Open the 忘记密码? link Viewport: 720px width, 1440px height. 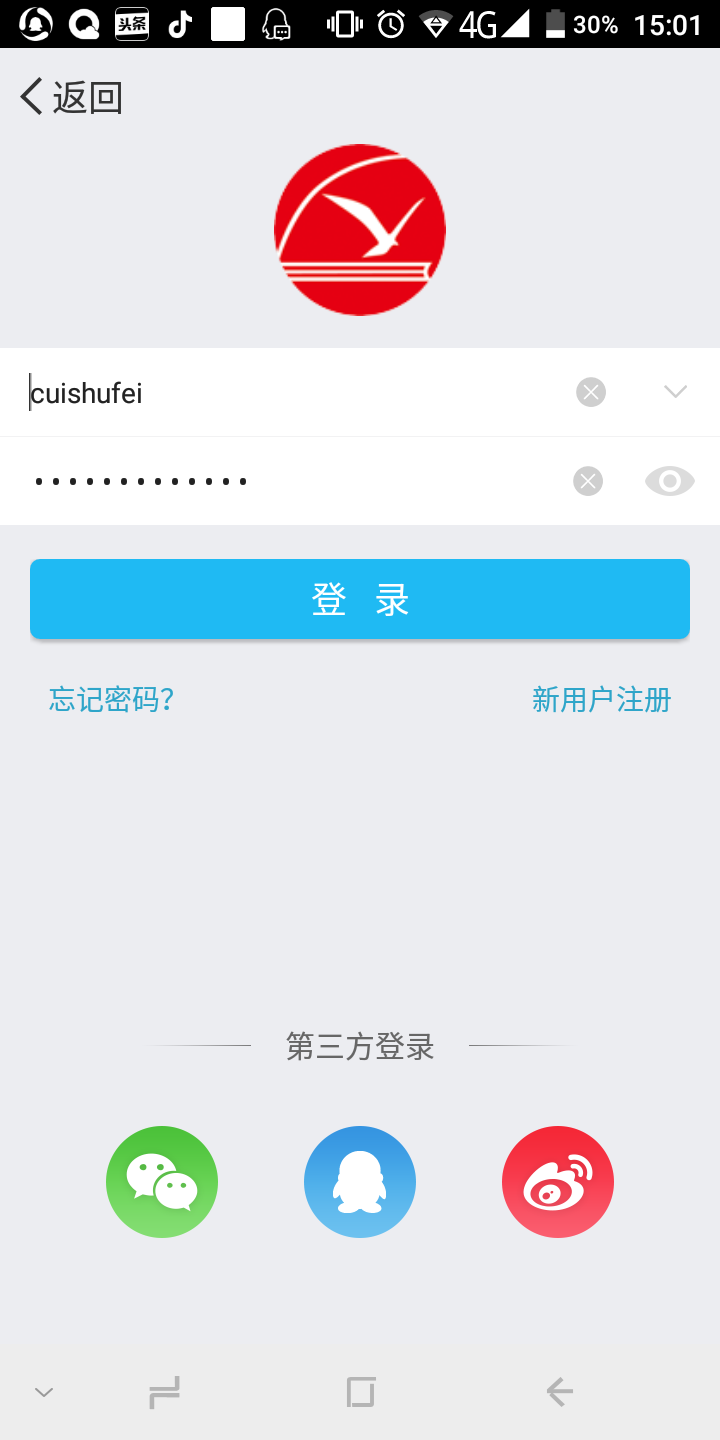(x=112, y=699)
